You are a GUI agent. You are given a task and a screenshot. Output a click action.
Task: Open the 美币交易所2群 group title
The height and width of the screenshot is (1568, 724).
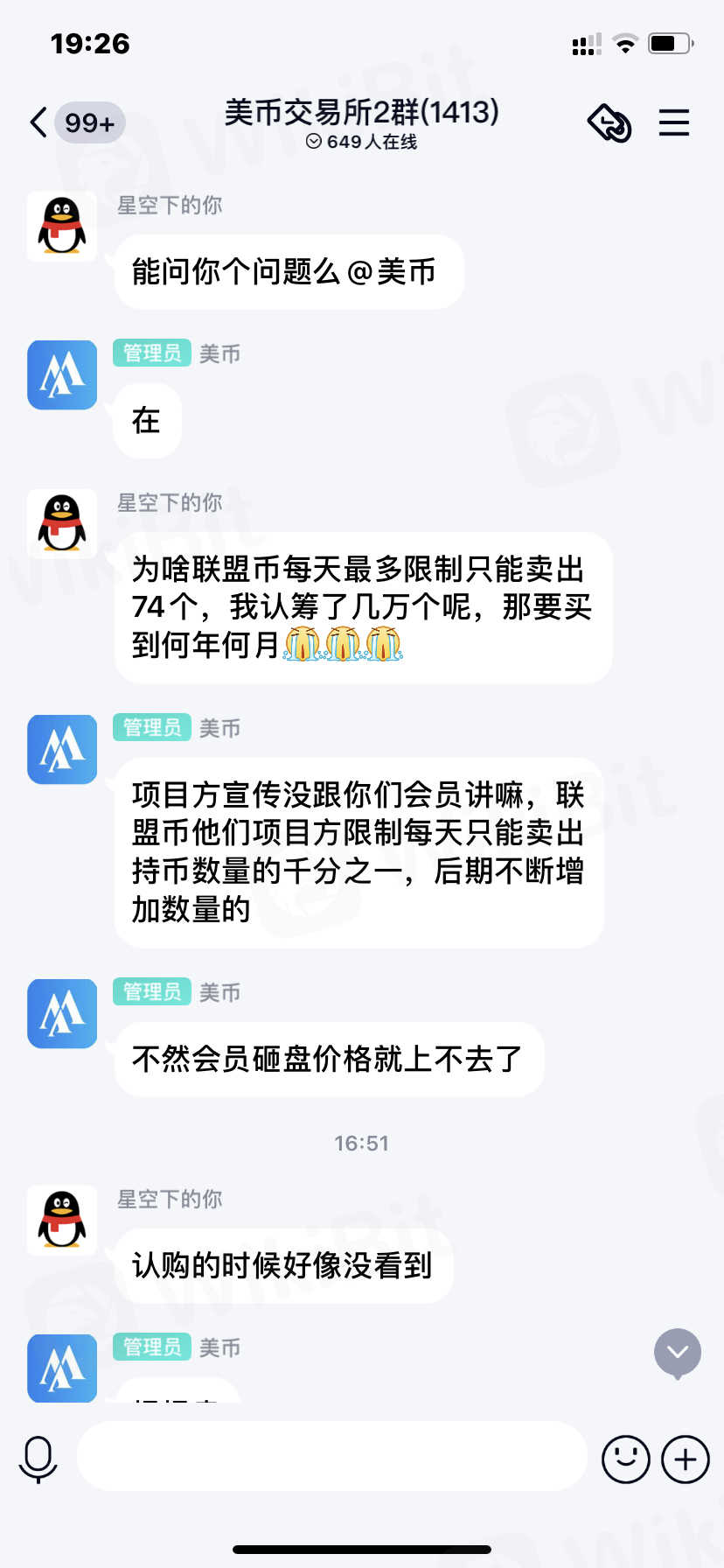[361, 113]
